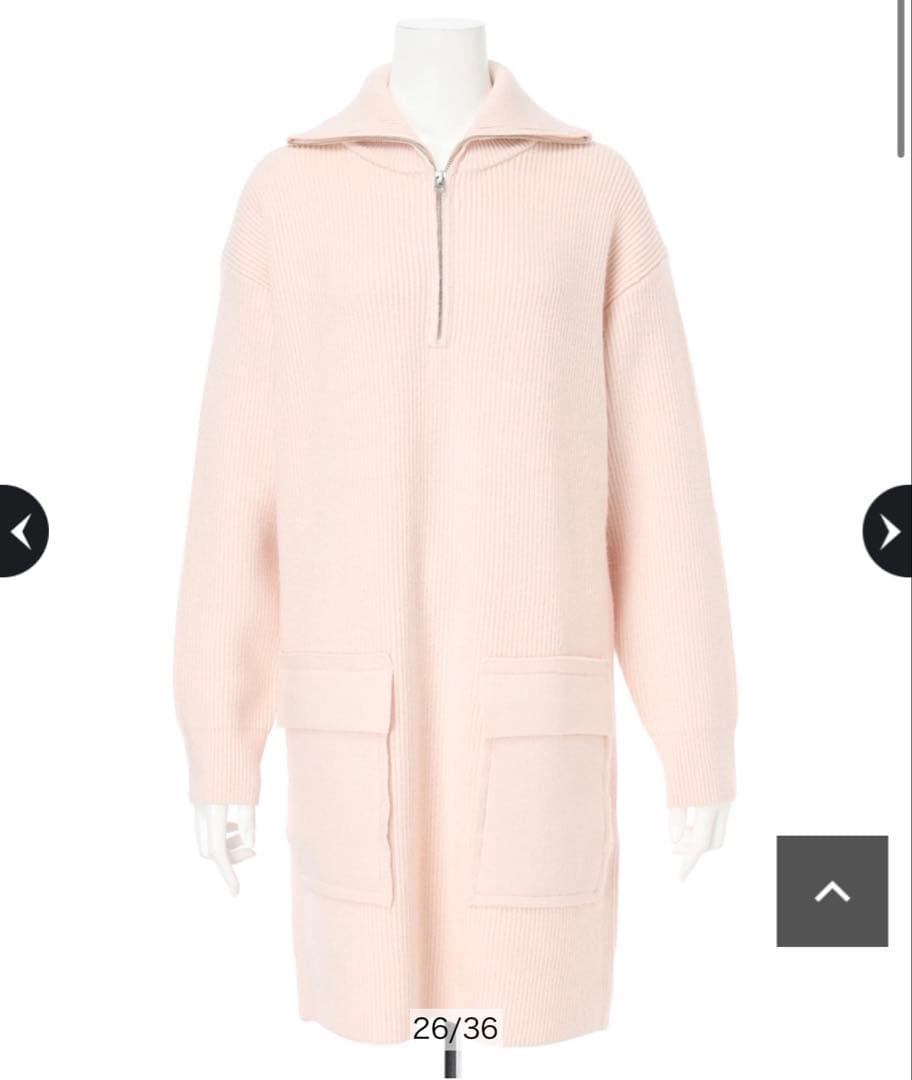Jump back to top of page
Image resolution: width=912 pixels, height=1080 pixels.
[832, 891]
